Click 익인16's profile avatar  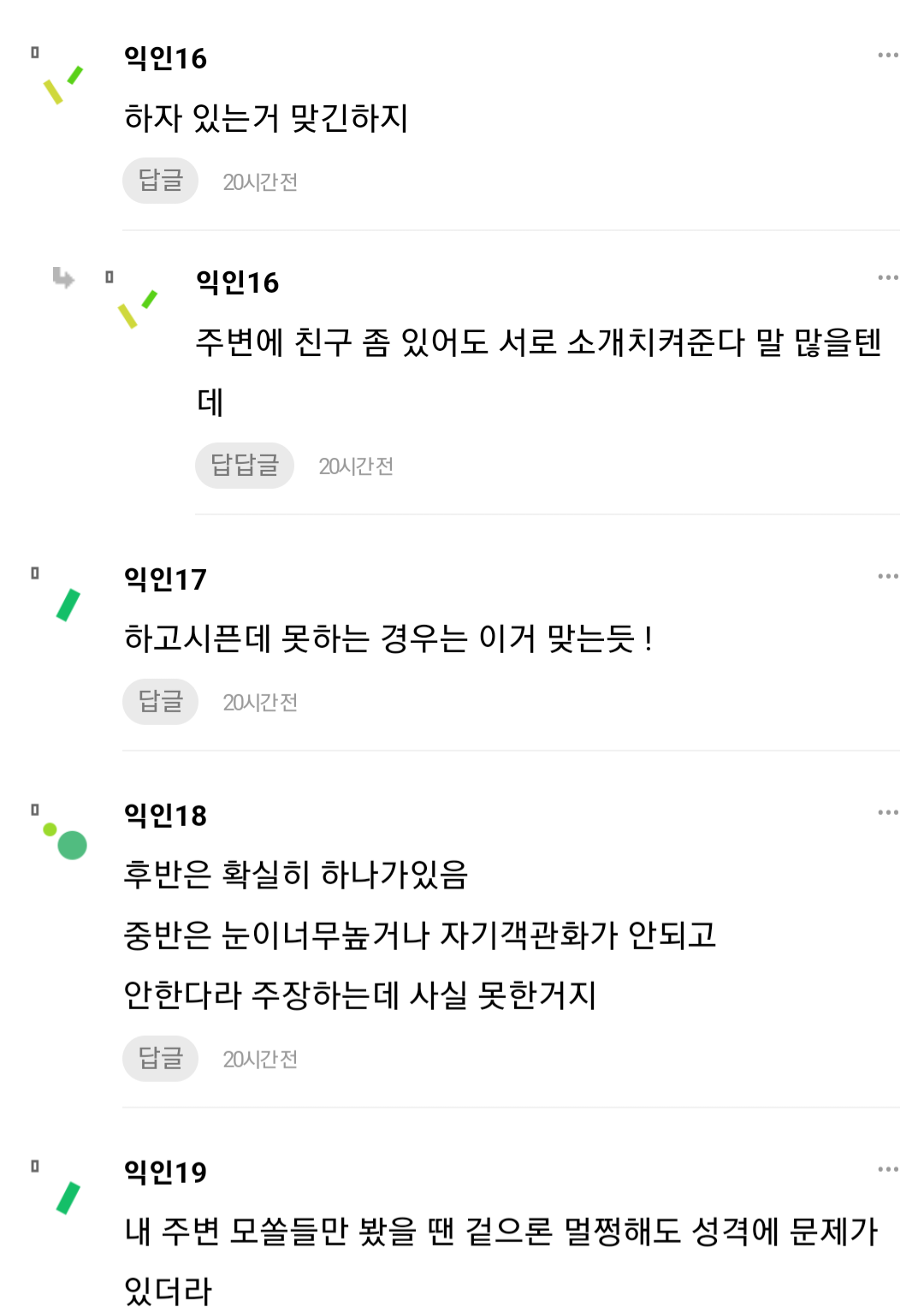point(62,83)
